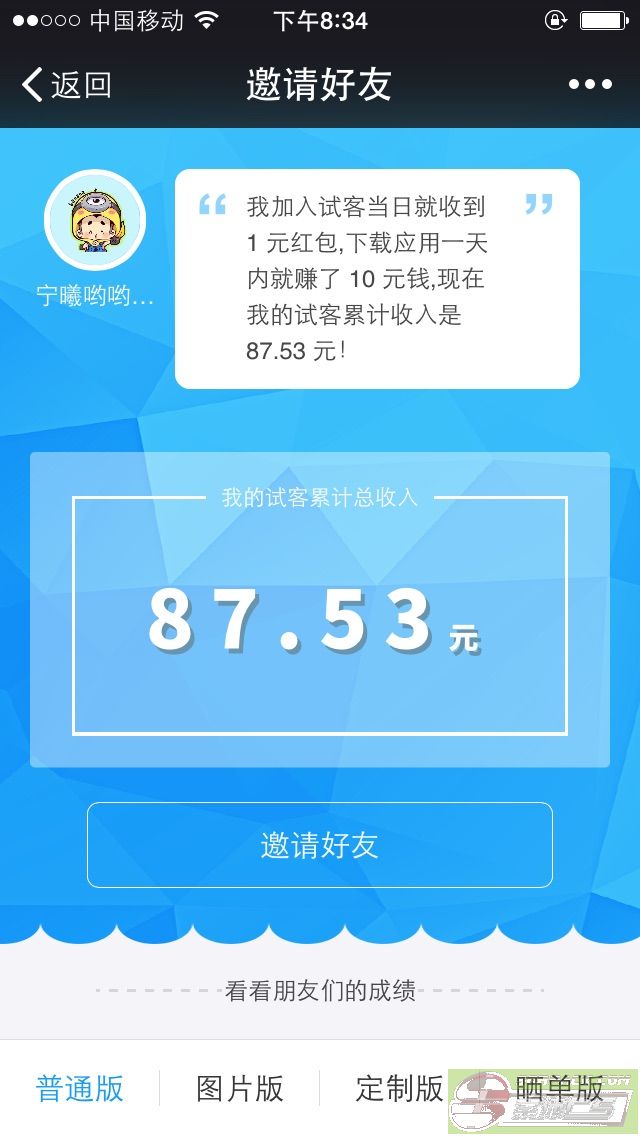
Task: Go back via the 返回 button
Action: [x=67, y=85]
